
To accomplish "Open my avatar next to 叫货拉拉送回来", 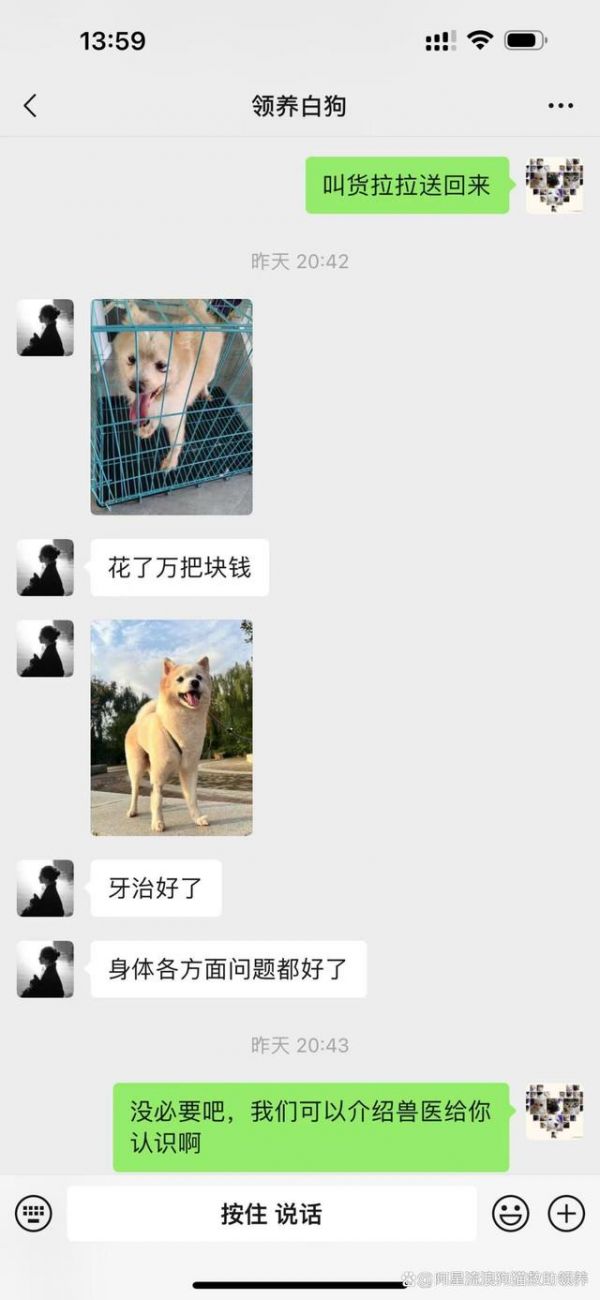I will tap(554, 185).
